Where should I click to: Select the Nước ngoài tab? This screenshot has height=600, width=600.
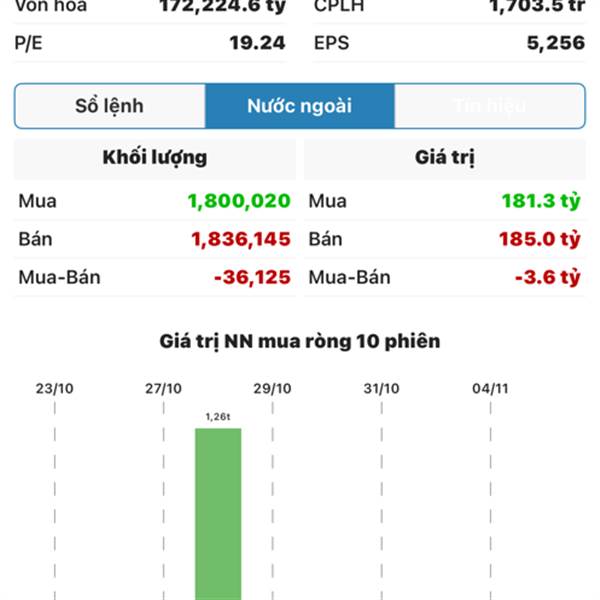tap(299, 106)
